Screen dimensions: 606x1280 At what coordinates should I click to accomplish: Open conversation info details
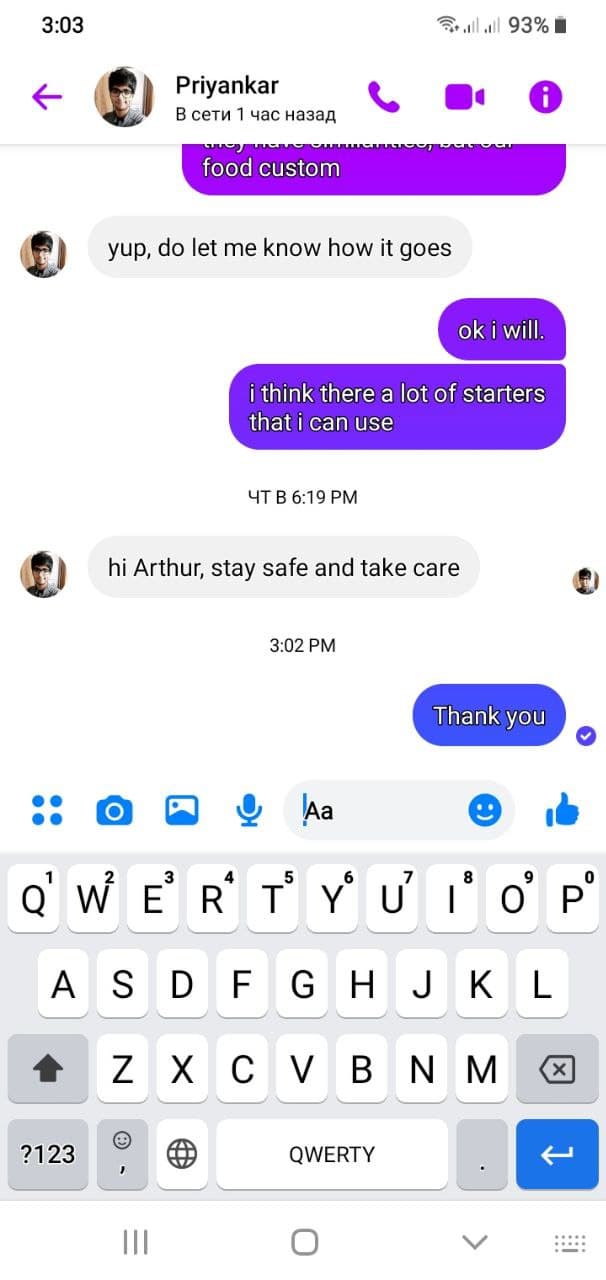tap(545, 97)
